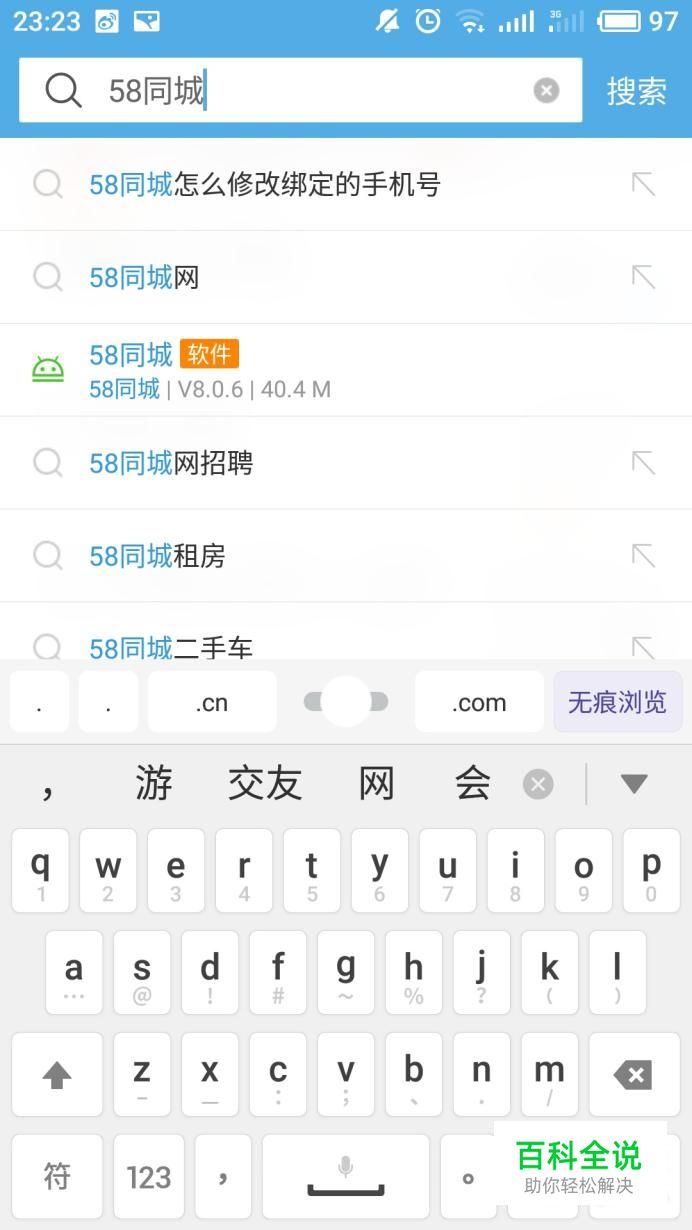692x1230 pixels.
Task: Fill search box with 58同城网招聘 using arrow
Action: (643, 463)
